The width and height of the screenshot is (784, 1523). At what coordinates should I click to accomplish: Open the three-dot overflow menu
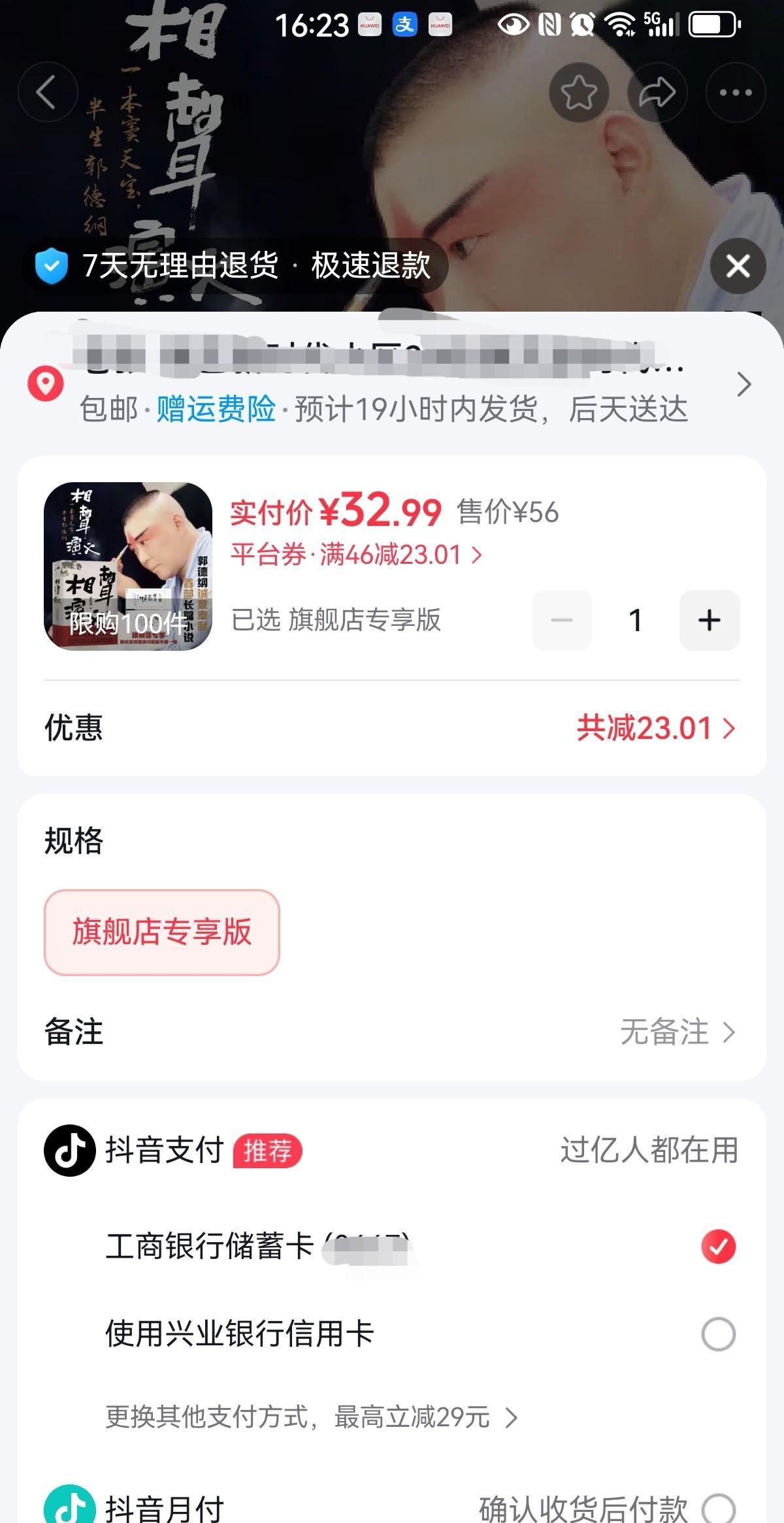click(x=736, y=92)
